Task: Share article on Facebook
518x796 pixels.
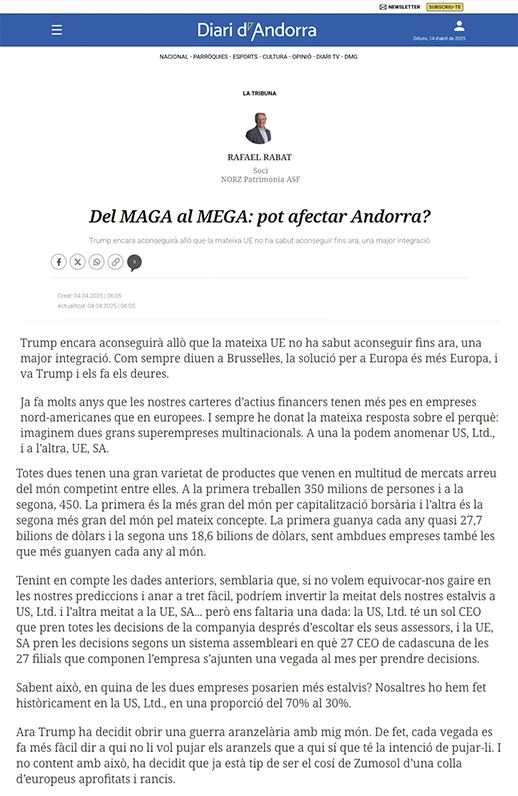Action: (58, 262)
